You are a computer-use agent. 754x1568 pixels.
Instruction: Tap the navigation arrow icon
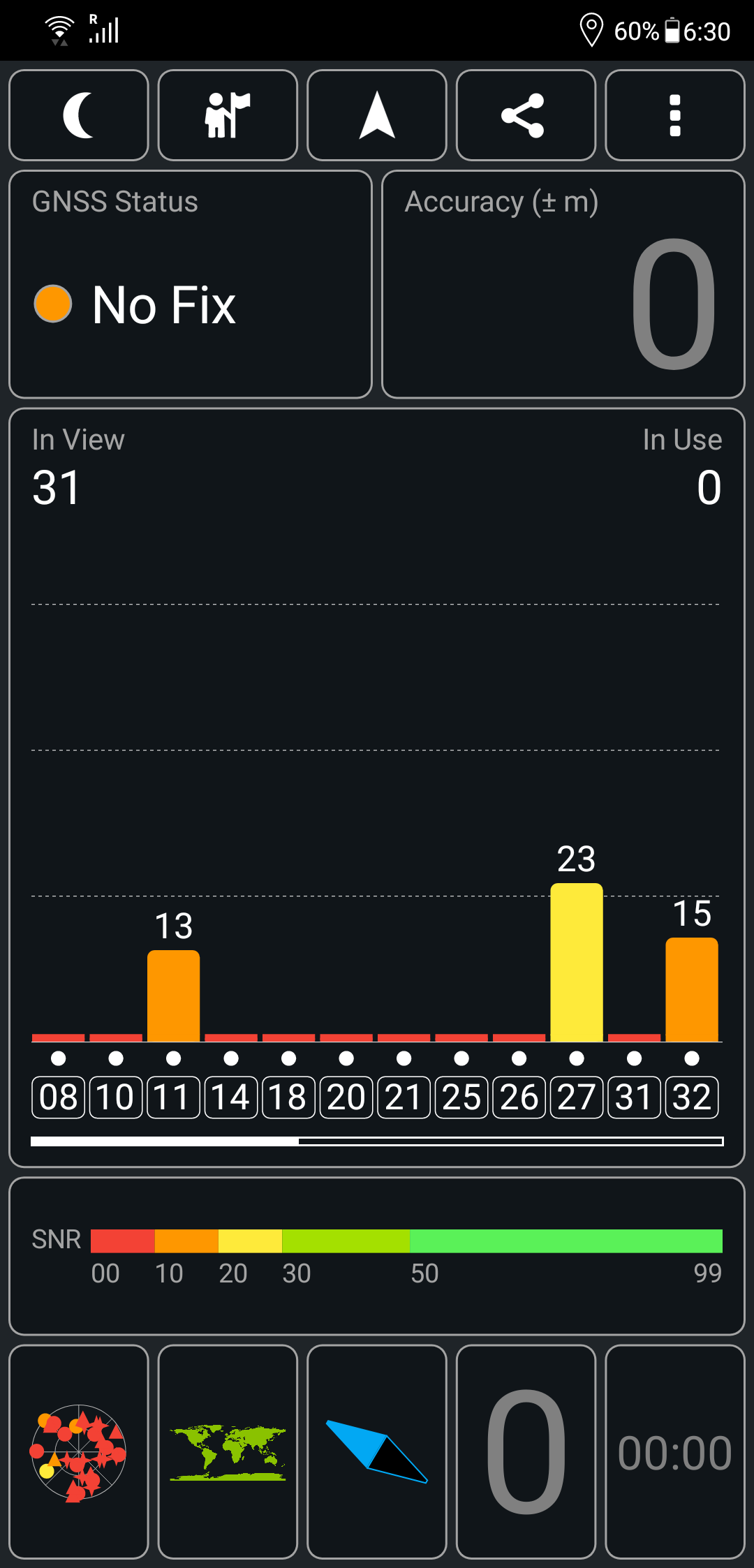click(x=377, y=115)
